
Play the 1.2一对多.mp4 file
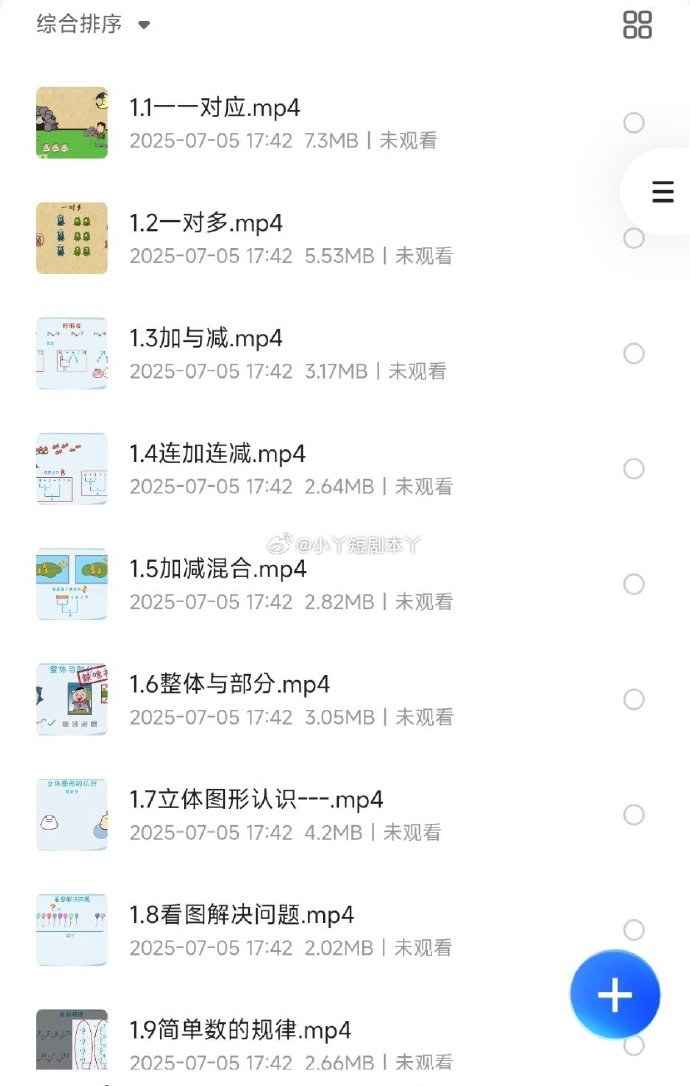206,223
